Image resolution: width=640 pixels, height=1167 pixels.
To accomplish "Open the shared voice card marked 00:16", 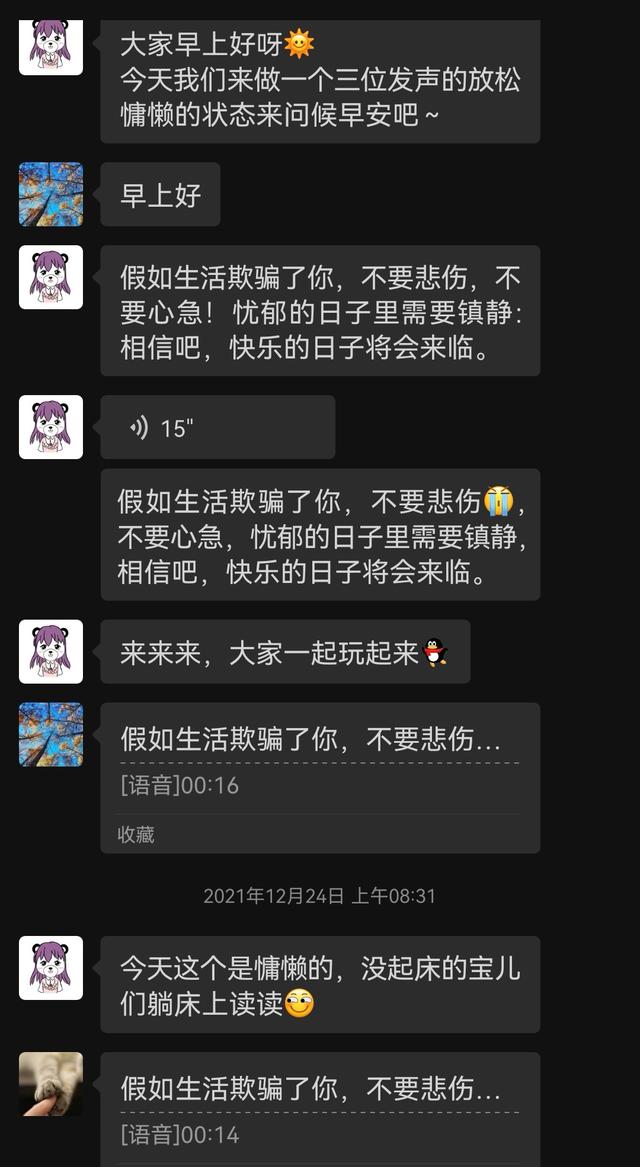I will pos(319,776).
